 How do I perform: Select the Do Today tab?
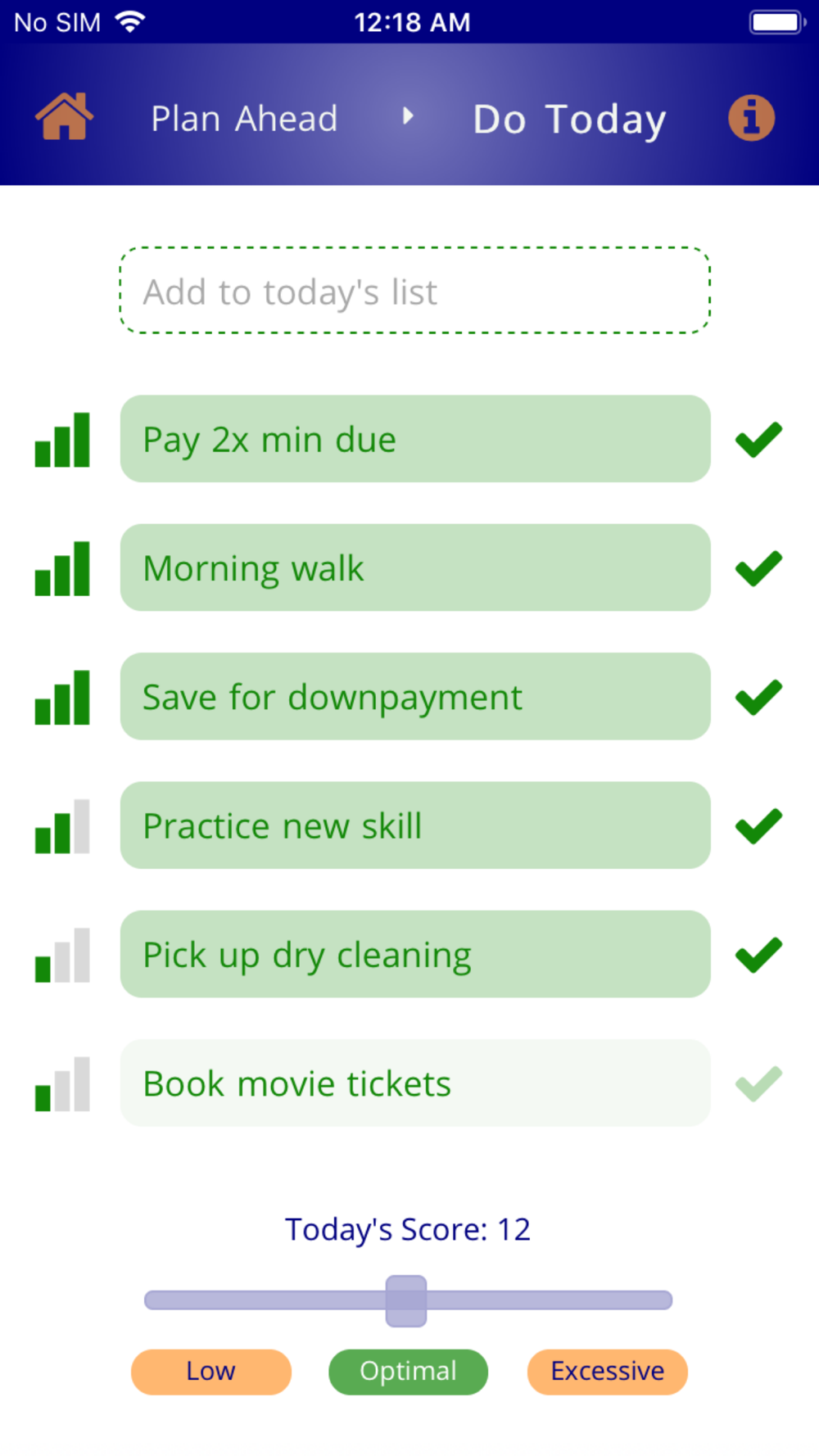[570, 120]
